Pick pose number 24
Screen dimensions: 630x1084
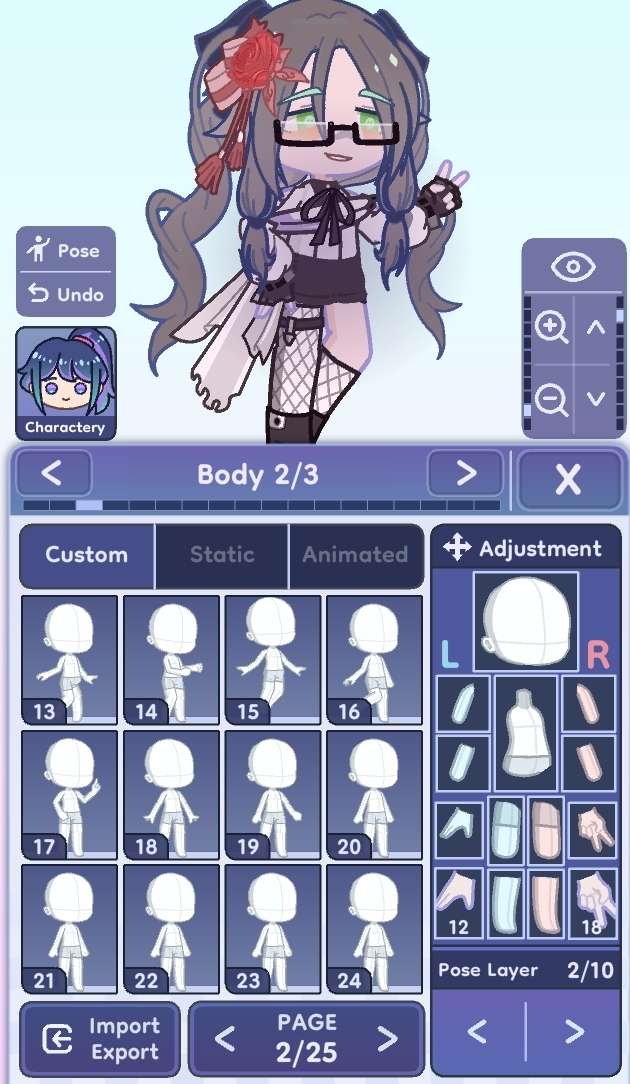click(x=375, y=928)
